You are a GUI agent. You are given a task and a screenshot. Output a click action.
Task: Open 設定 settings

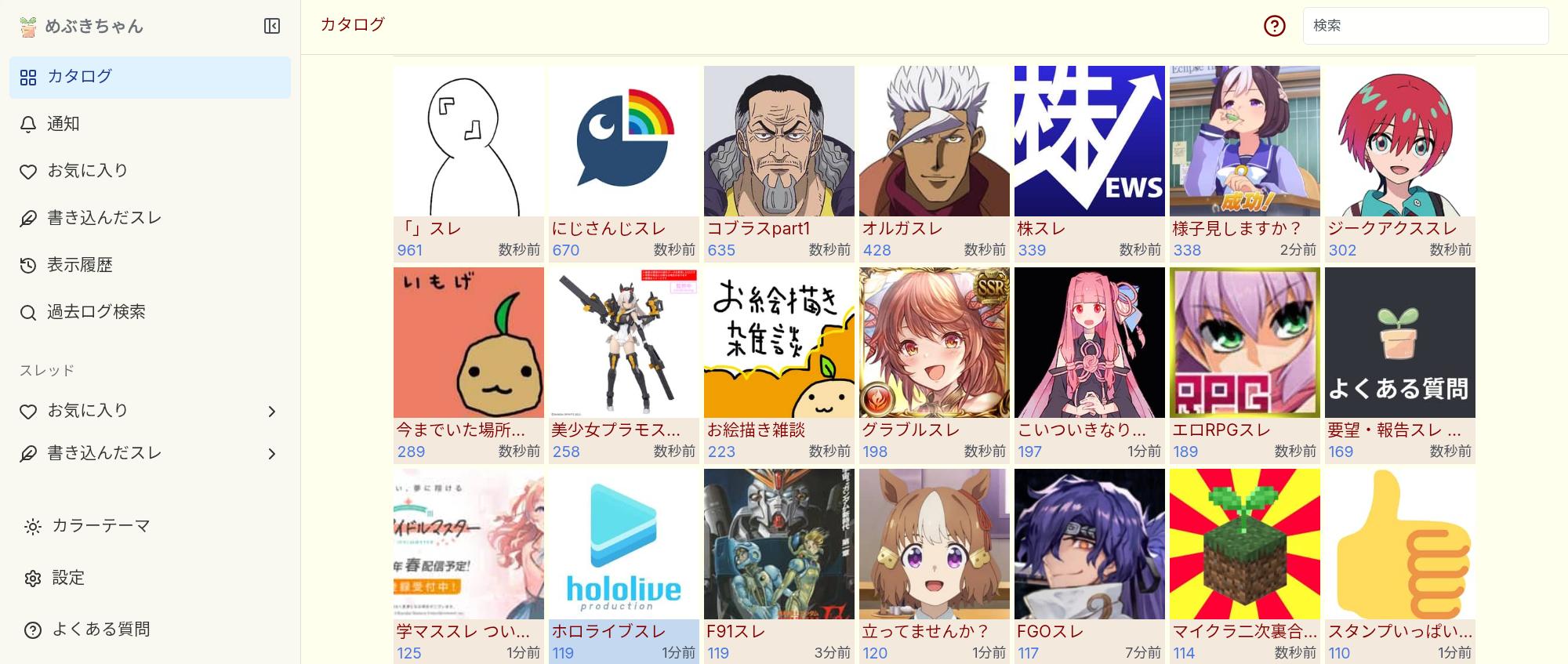tap(67, 578)
